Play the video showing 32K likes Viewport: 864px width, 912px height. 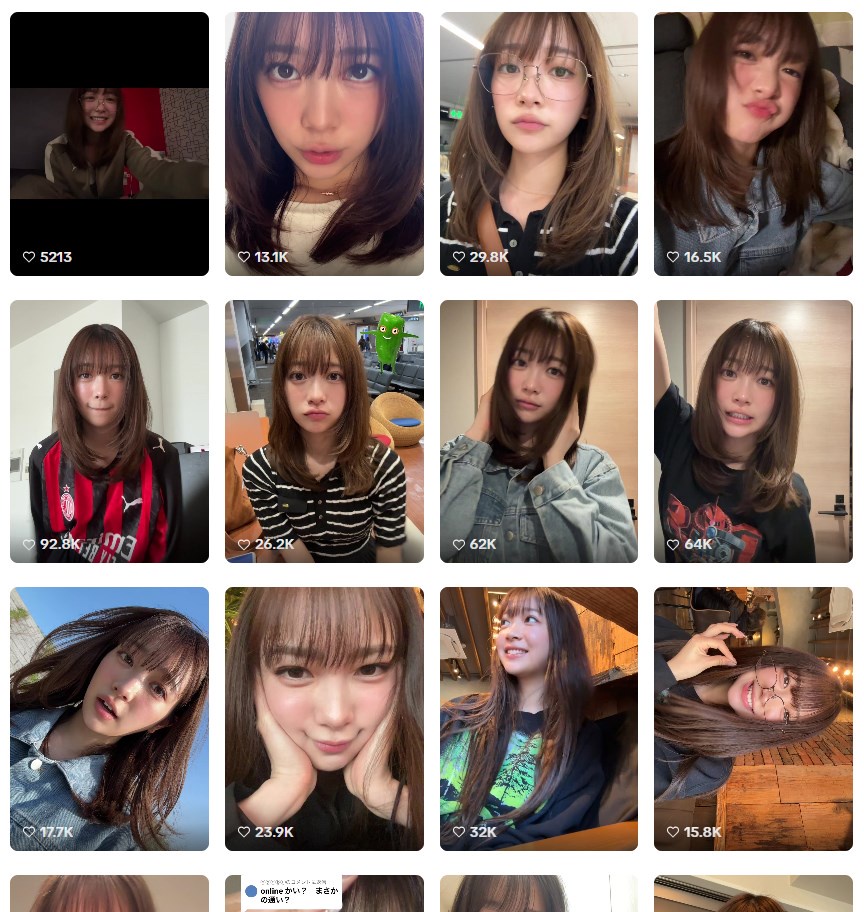538,718
